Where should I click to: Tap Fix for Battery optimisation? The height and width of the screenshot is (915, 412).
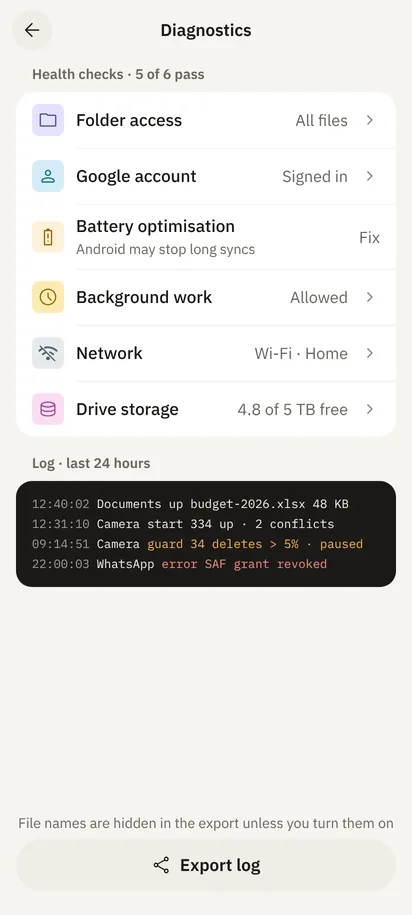(x=369, y=238)
